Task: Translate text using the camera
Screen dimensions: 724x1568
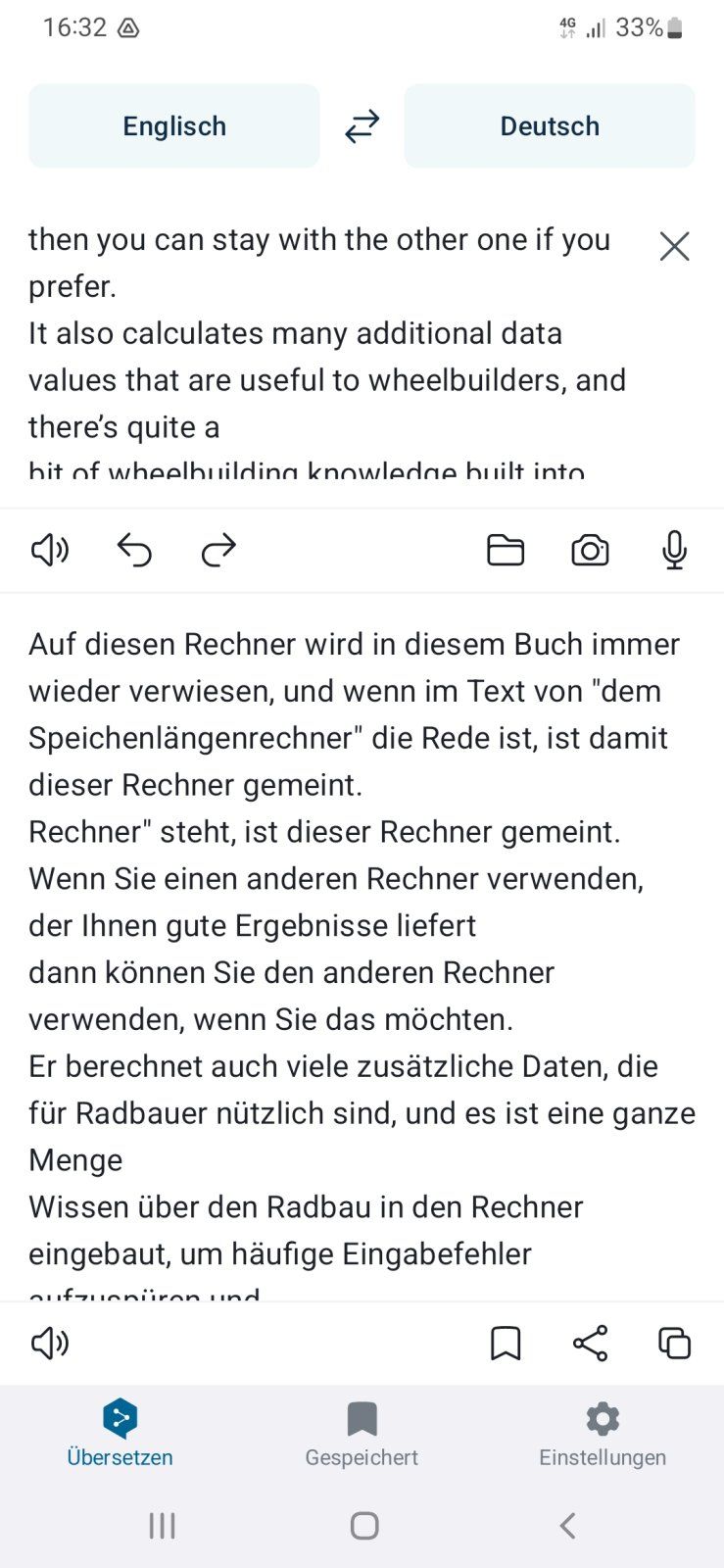Action: (590, 550)
